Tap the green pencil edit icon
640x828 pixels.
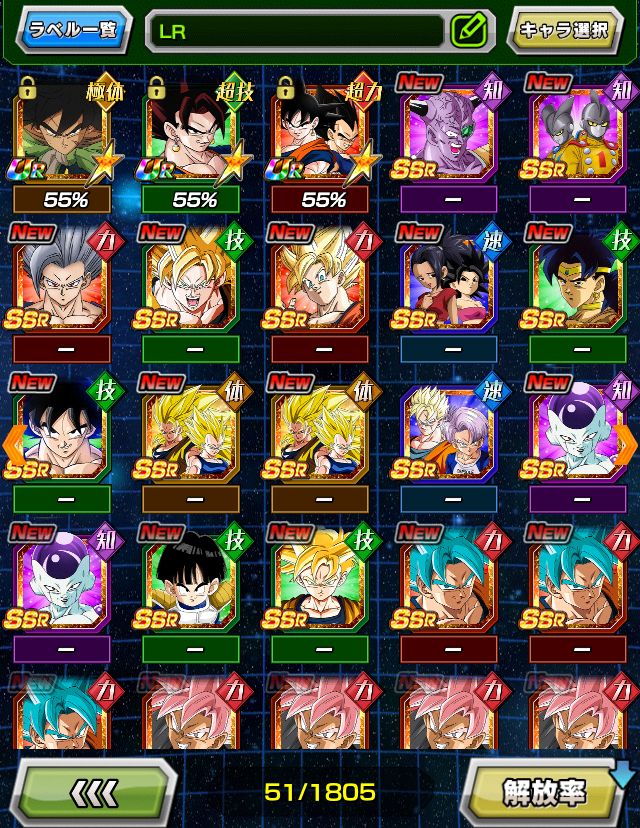pyautogui.click(x=468, y=30)
